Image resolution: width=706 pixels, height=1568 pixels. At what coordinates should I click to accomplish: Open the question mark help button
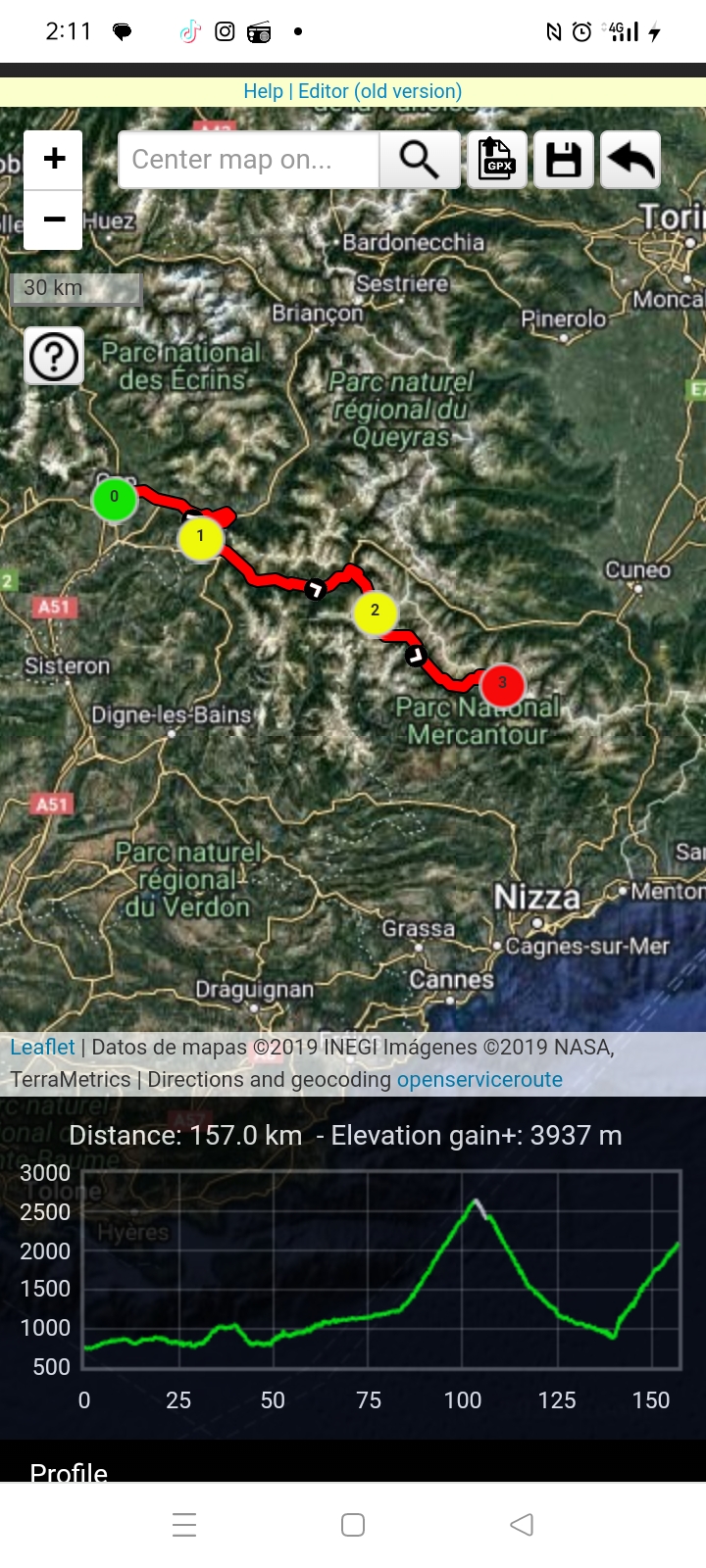(x=54, y=357)
